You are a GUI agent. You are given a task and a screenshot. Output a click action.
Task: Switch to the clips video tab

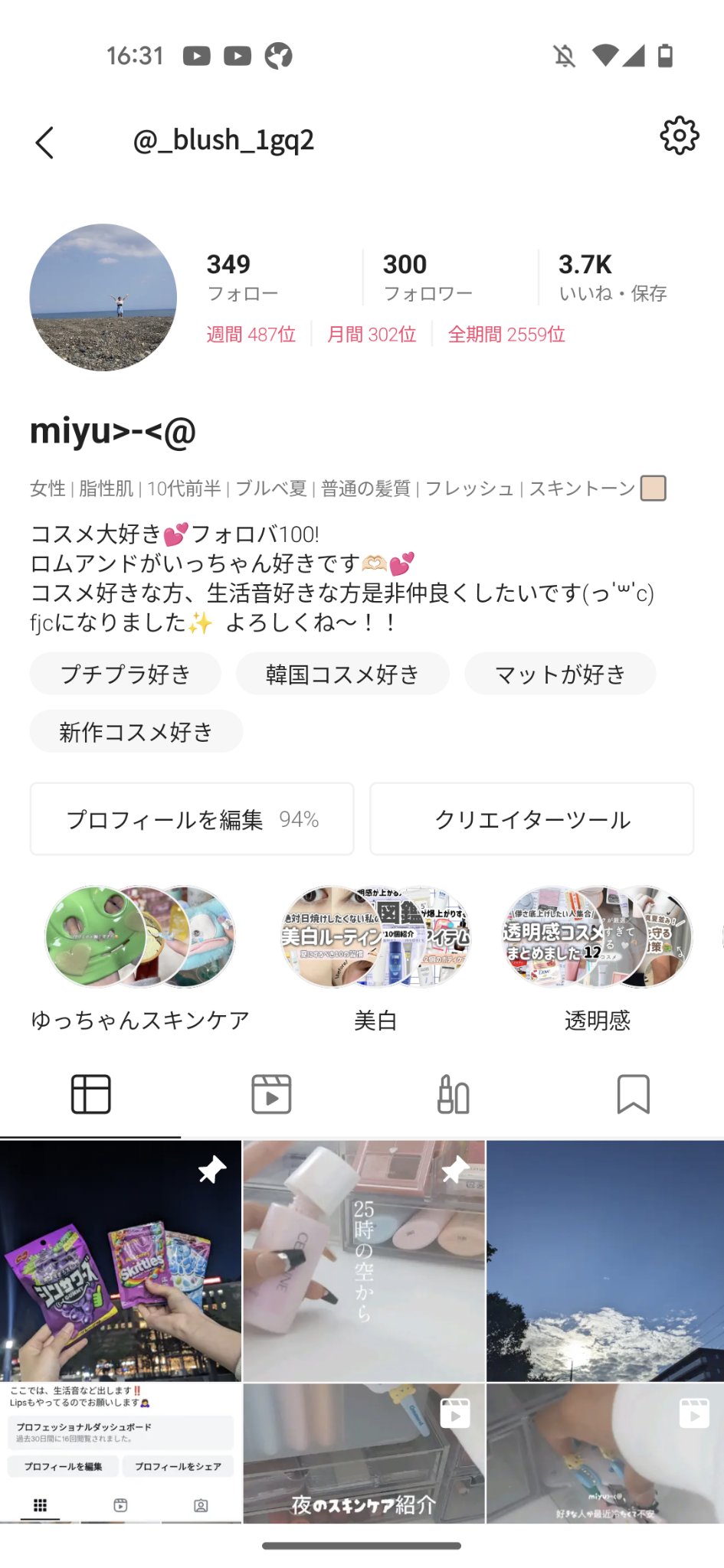272,1093
